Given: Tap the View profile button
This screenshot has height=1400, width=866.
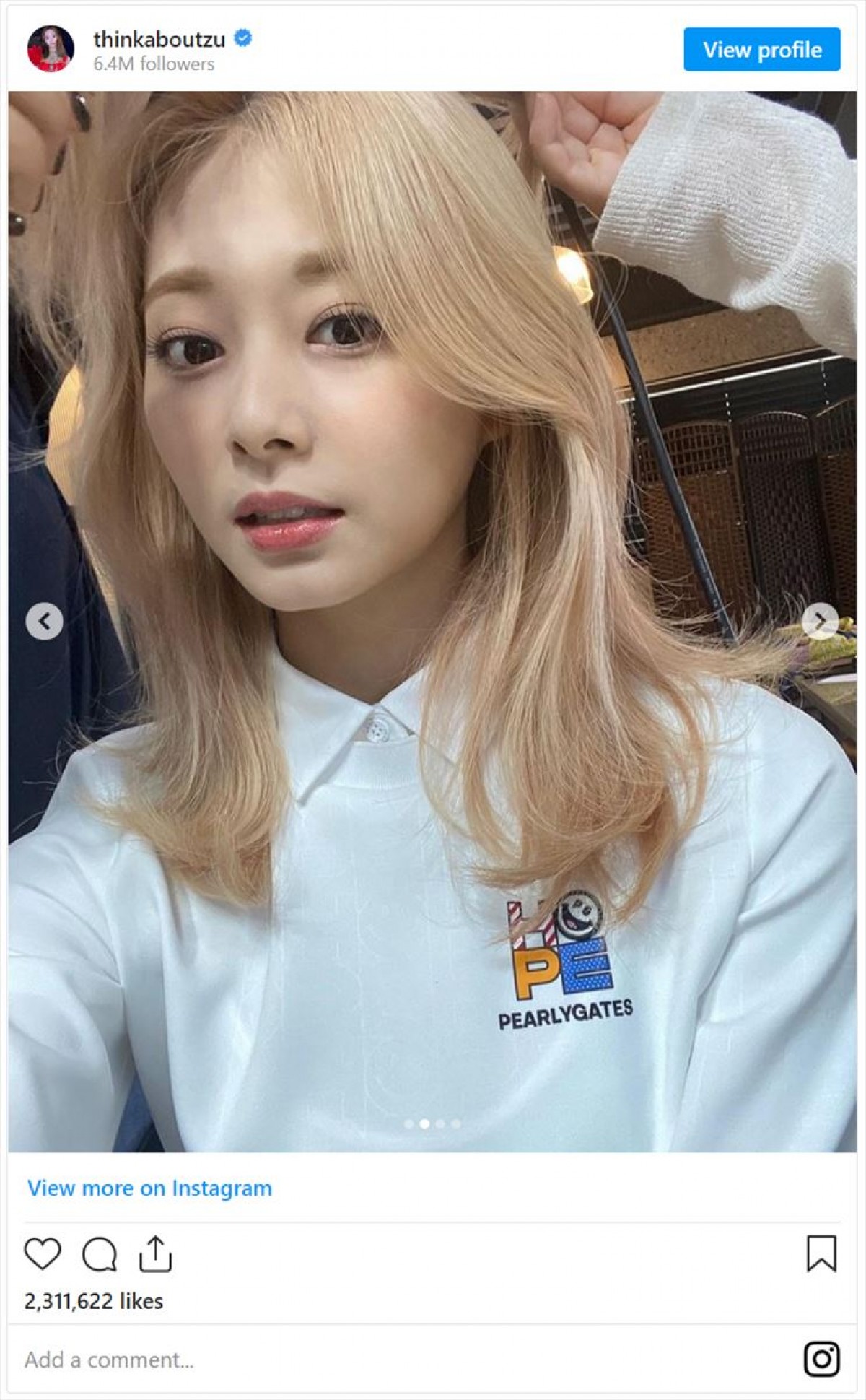Looking at the screenshot, I should click(761, 50).
